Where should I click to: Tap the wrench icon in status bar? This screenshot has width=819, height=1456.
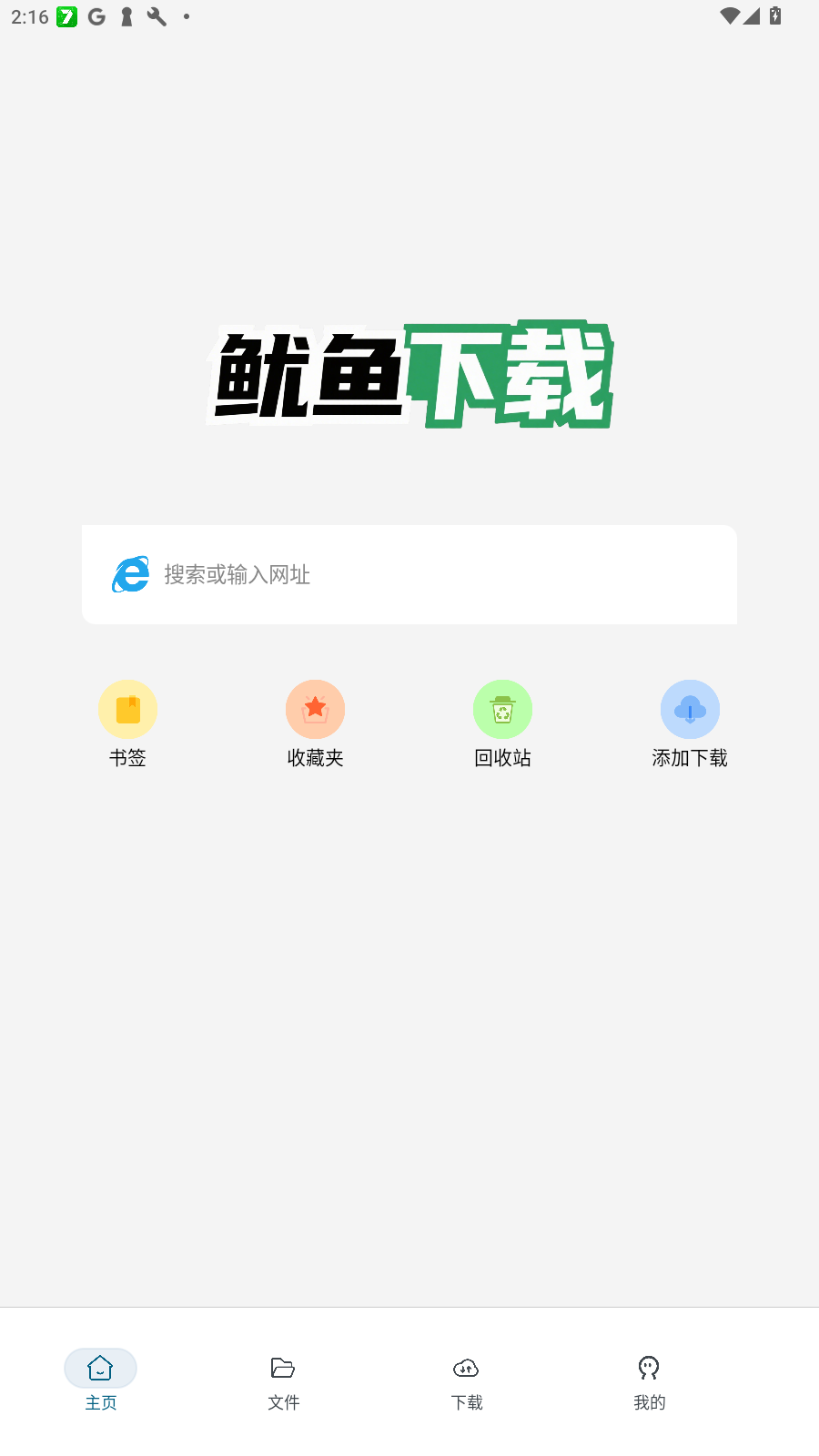(157, 15)
